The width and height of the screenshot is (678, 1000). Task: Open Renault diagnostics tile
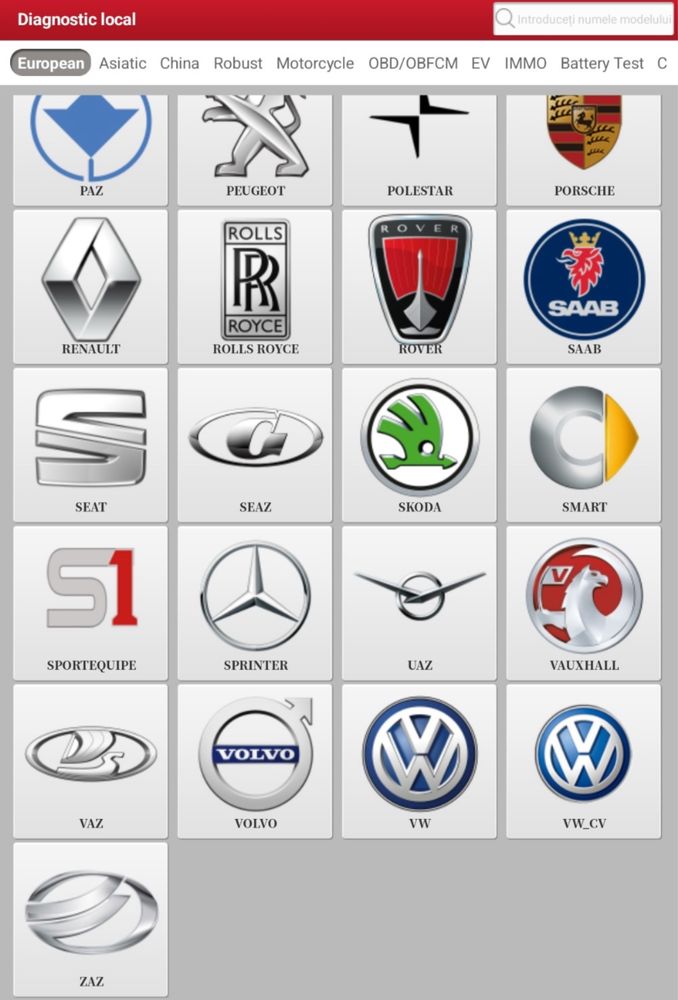click(x=91, y=286)
